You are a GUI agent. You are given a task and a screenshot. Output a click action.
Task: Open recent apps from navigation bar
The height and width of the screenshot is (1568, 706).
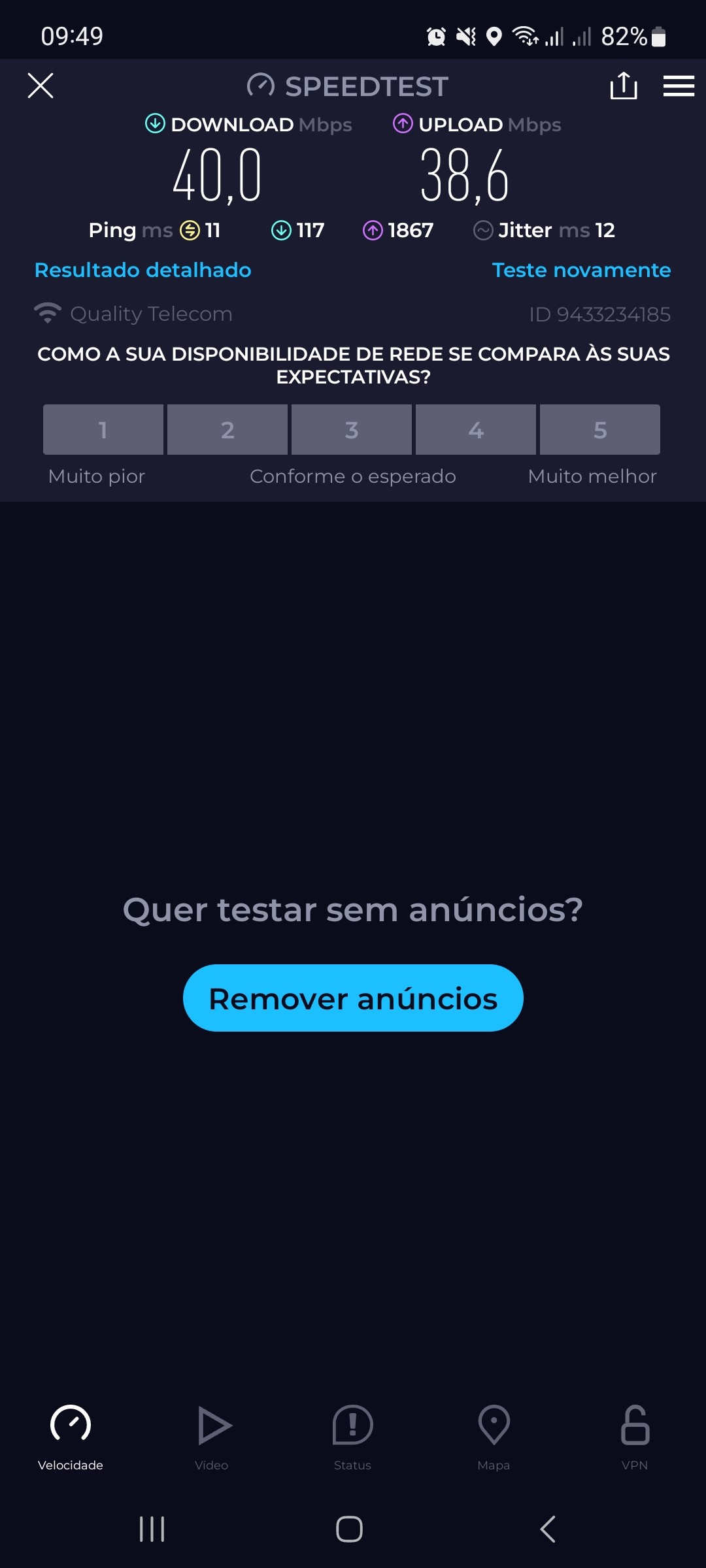152,1529
